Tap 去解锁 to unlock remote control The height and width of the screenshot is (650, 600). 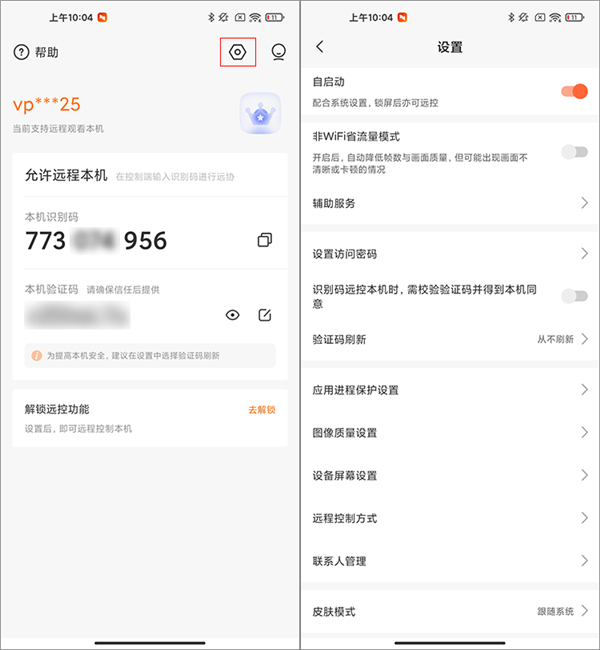pyautogui.click(x=261, y=410)
